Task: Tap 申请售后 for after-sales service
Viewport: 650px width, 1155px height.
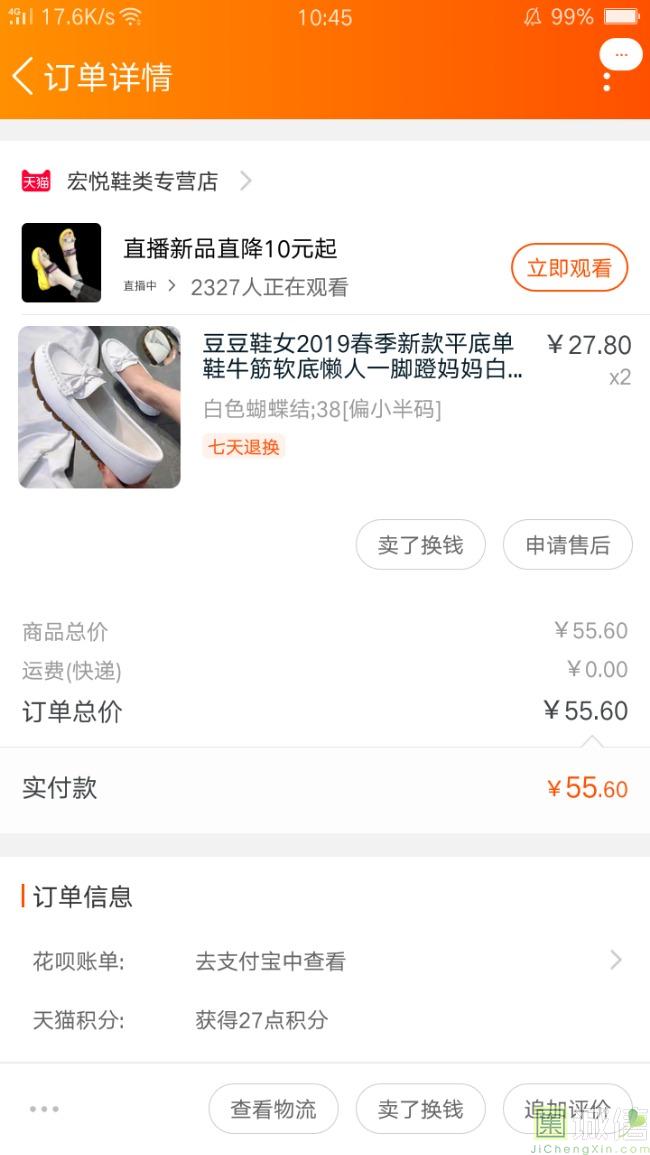Action: [567, 545]
